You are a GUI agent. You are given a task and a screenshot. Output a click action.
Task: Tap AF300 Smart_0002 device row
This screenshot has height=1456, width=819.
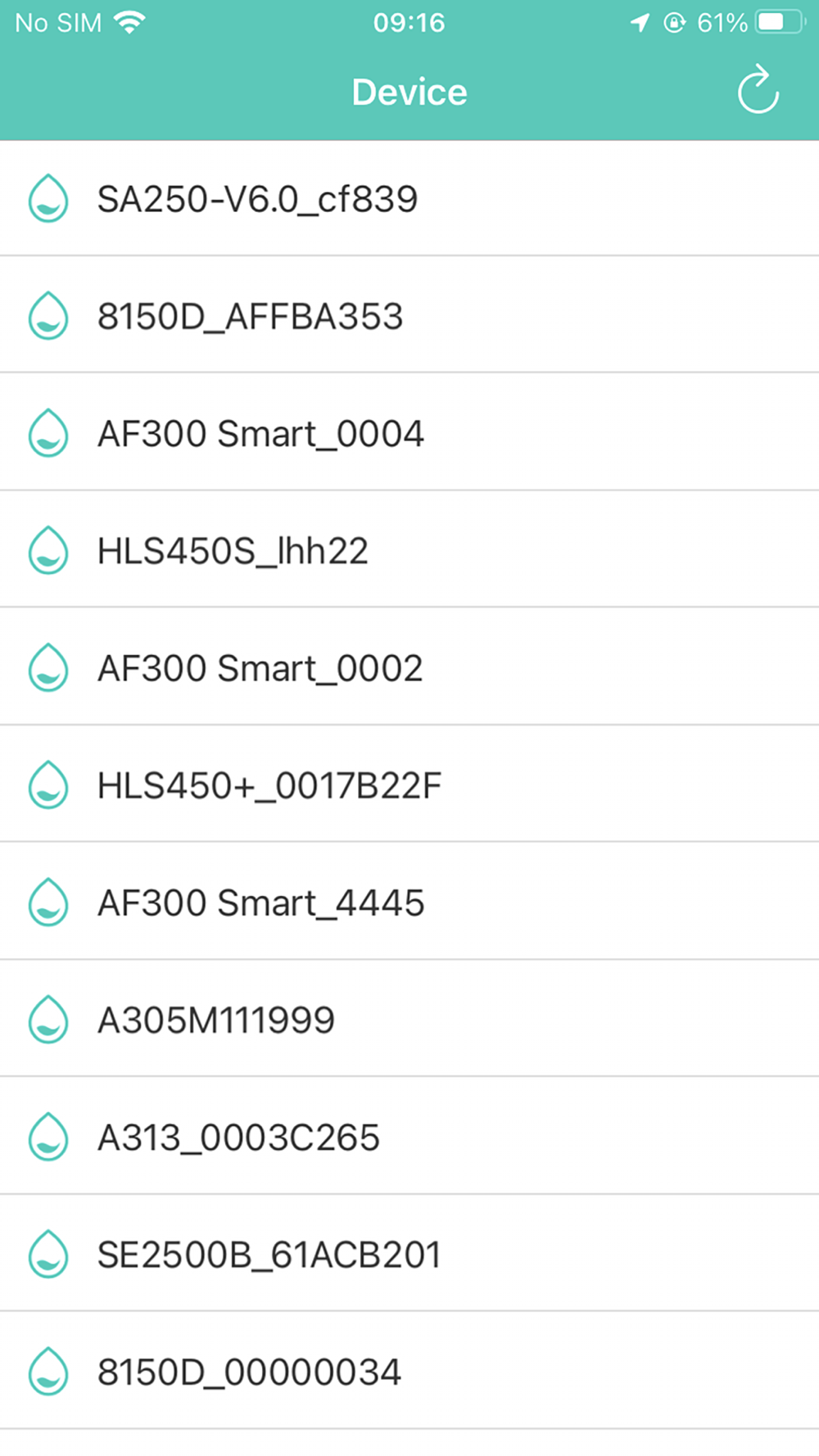click(409, 667)
